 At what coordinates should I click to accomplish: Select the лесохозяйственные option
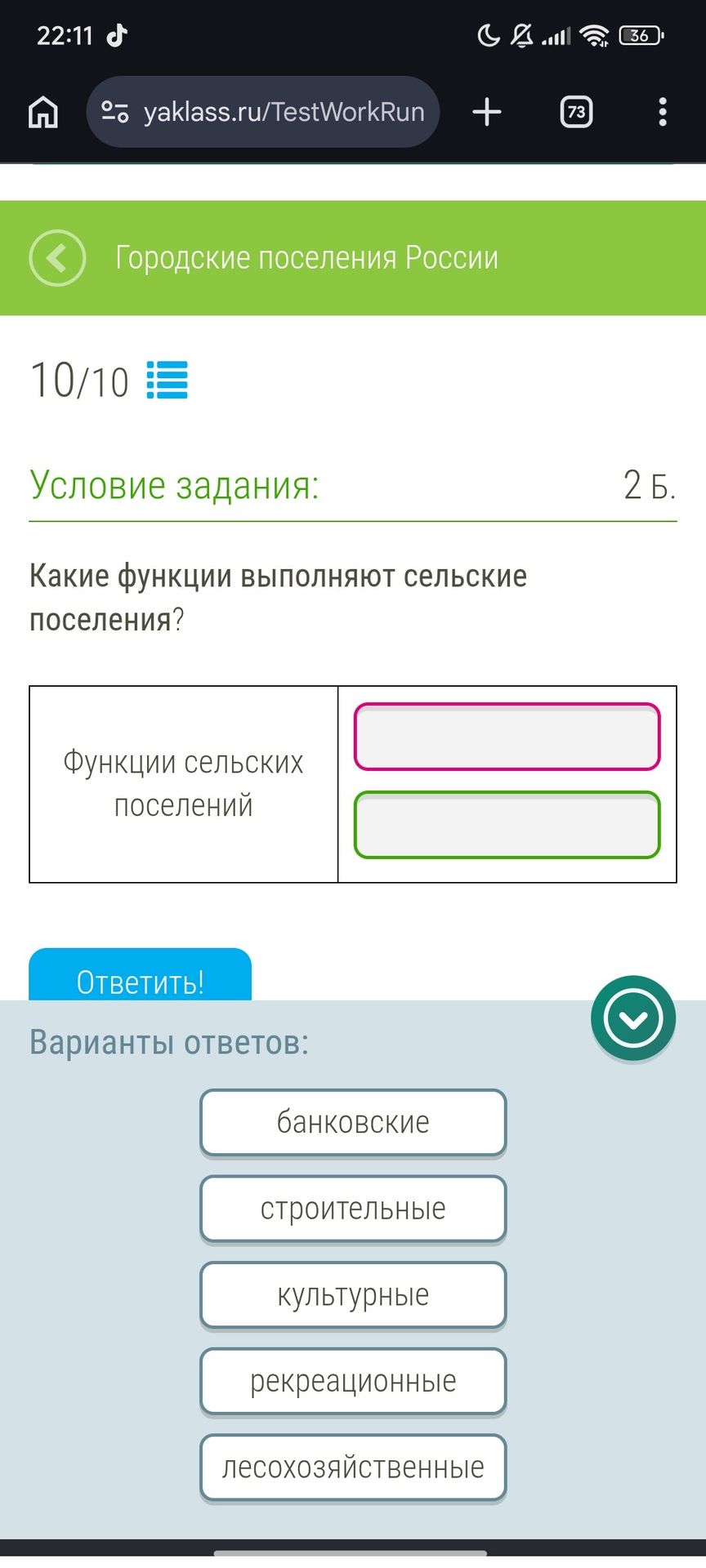coord(353,1468)
